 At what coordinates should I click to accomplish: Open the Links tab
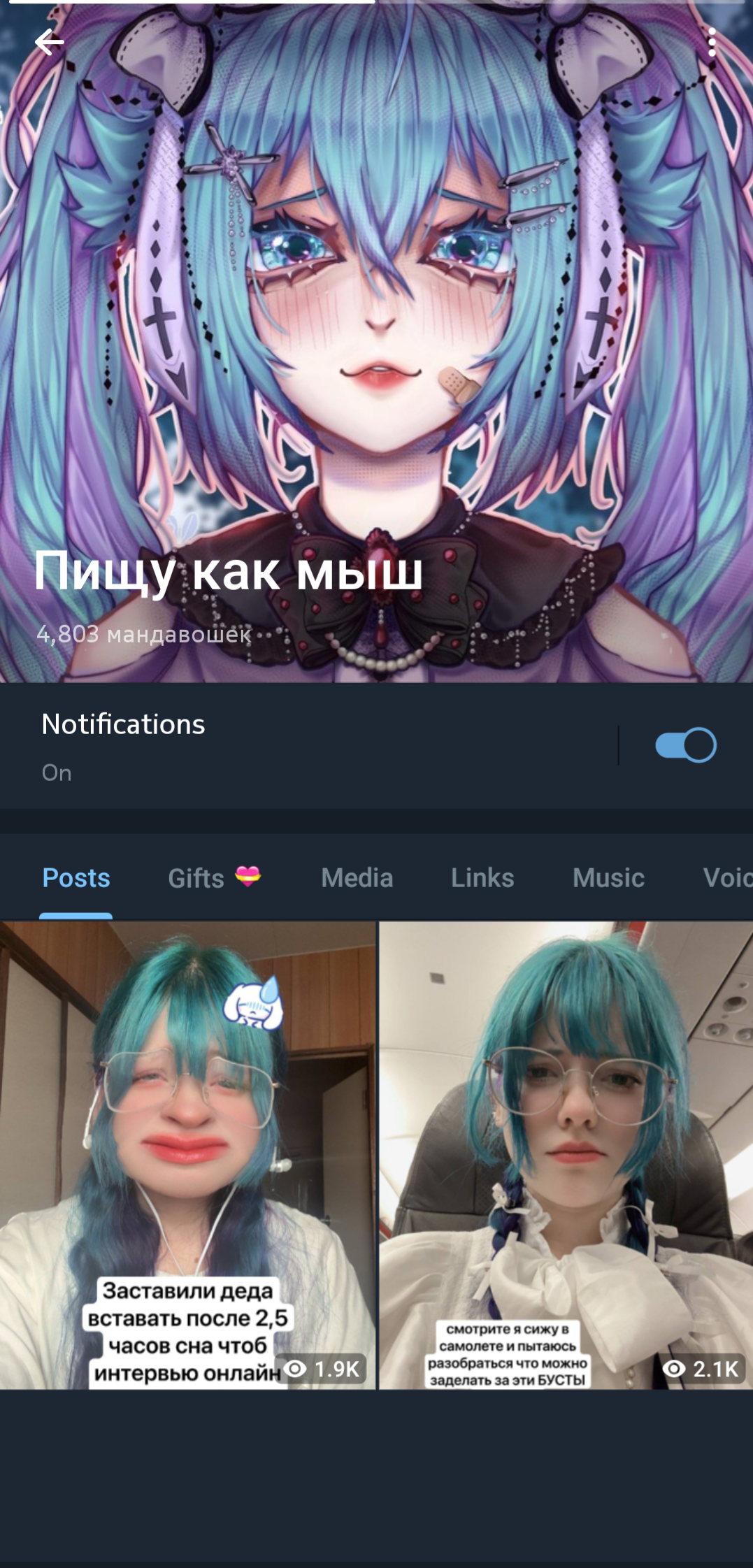(482, 878)
